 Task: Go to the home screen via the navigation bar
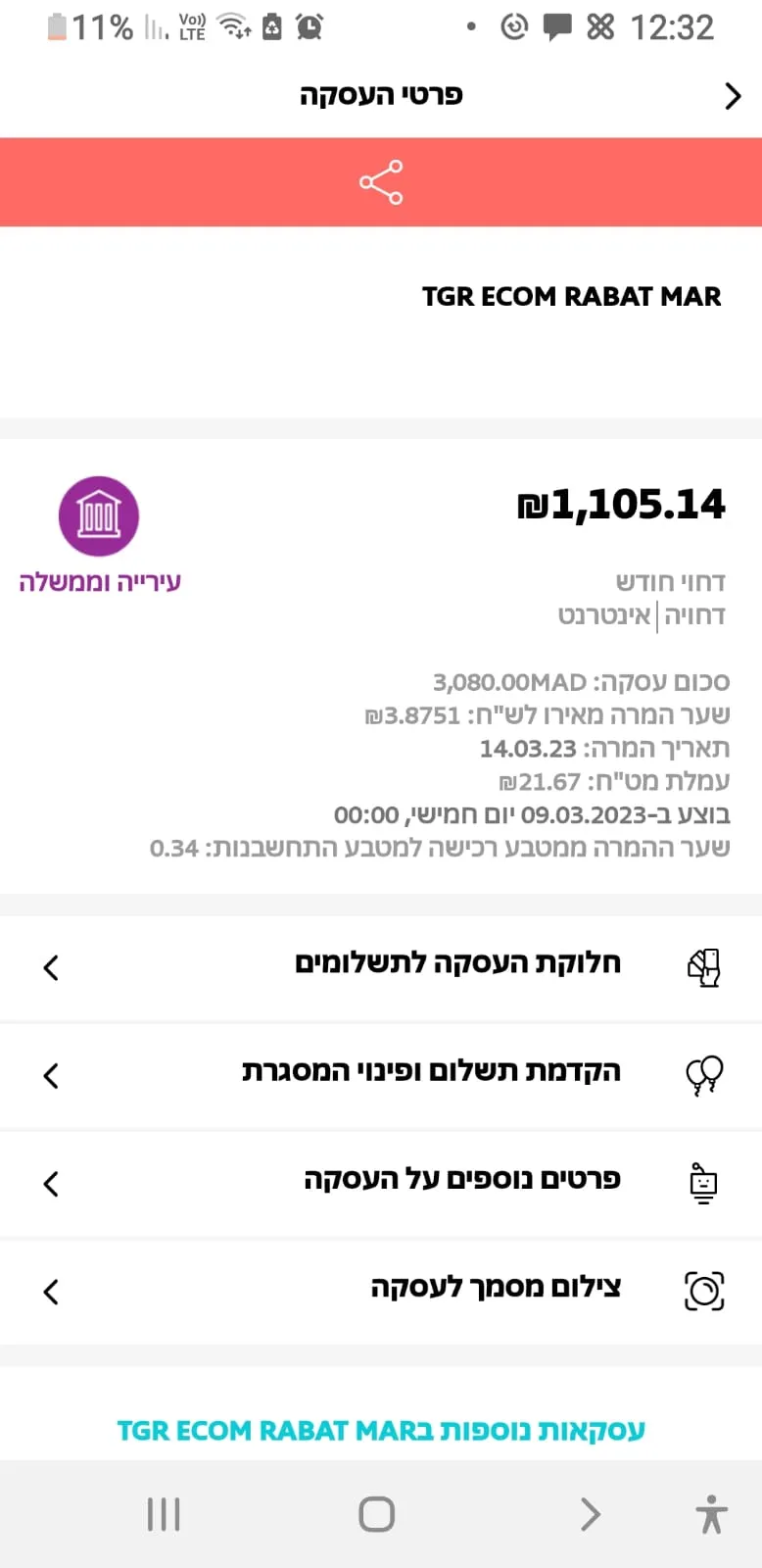[377, 1514]
